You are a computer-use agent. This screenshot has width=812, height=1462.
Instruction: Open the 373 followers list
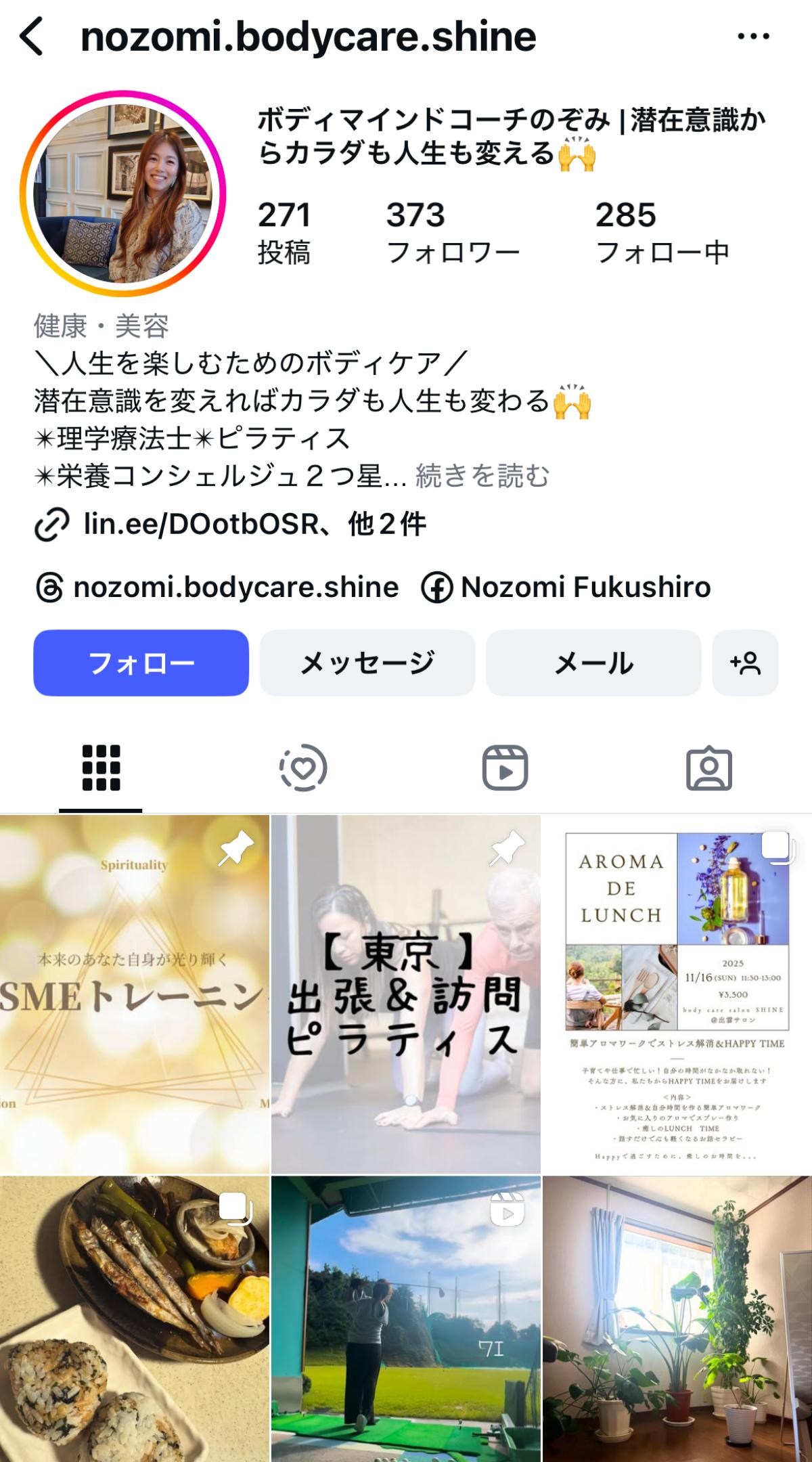click(x=452, y=232)
